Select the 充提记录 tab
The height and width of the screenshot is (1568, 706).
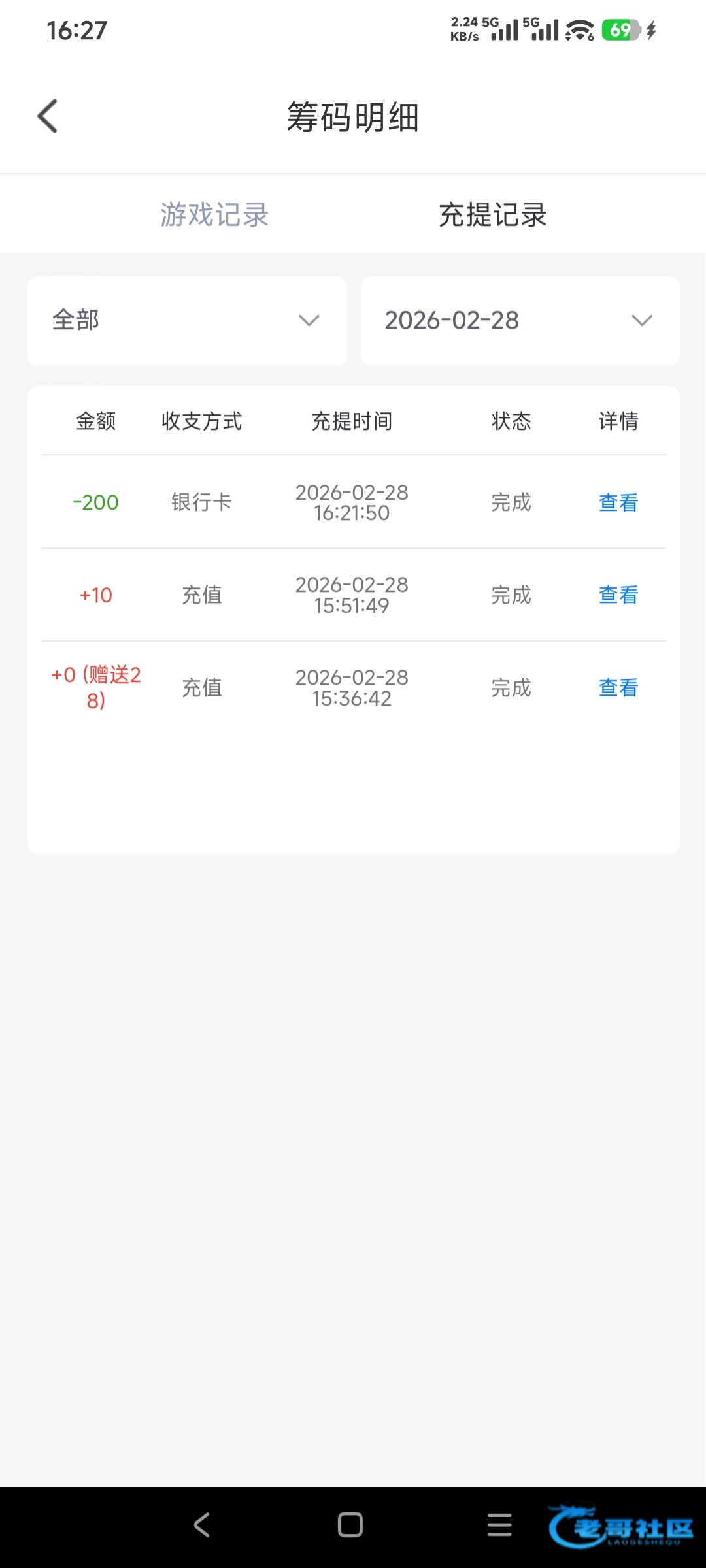tap(492, 214)
